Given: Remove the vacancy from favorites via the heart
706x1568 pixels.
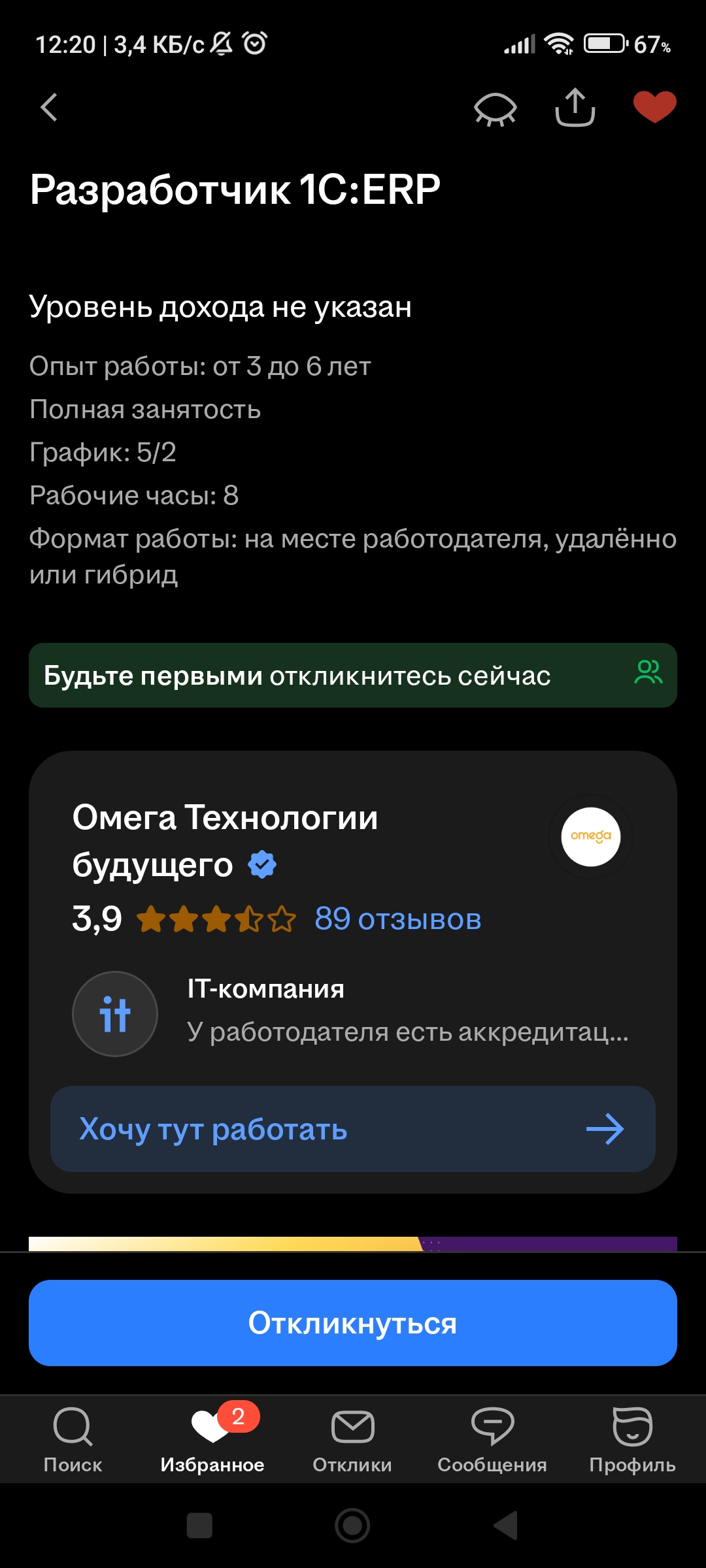Looking at the screenshot, I should (654, 107).
